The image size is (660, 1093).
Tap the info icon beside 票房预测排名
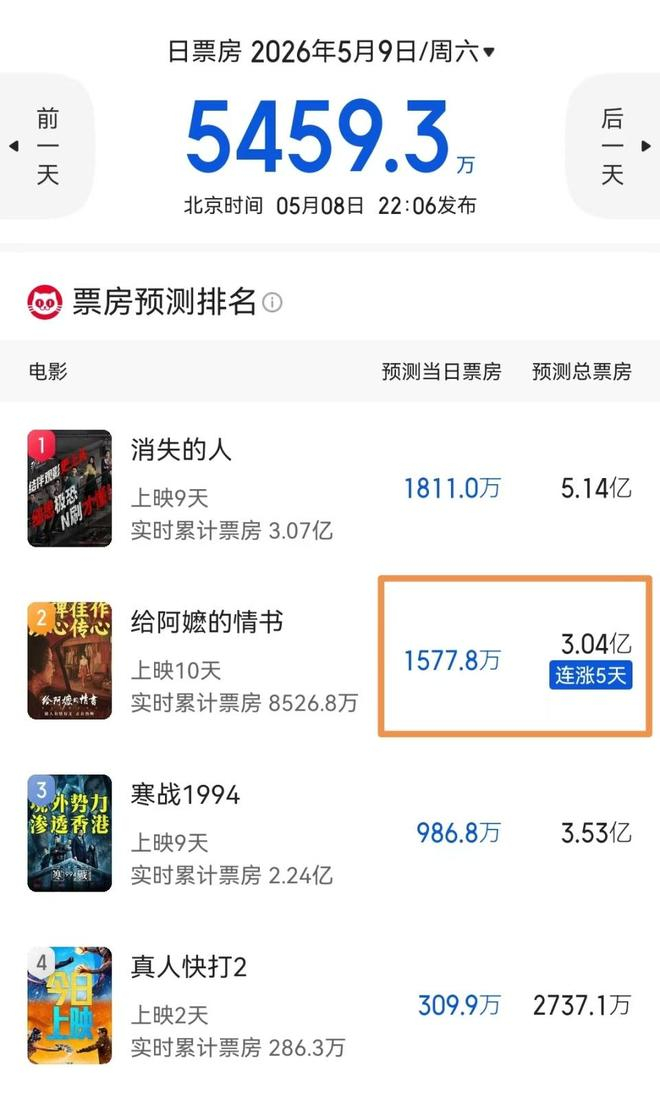point(272,303)
